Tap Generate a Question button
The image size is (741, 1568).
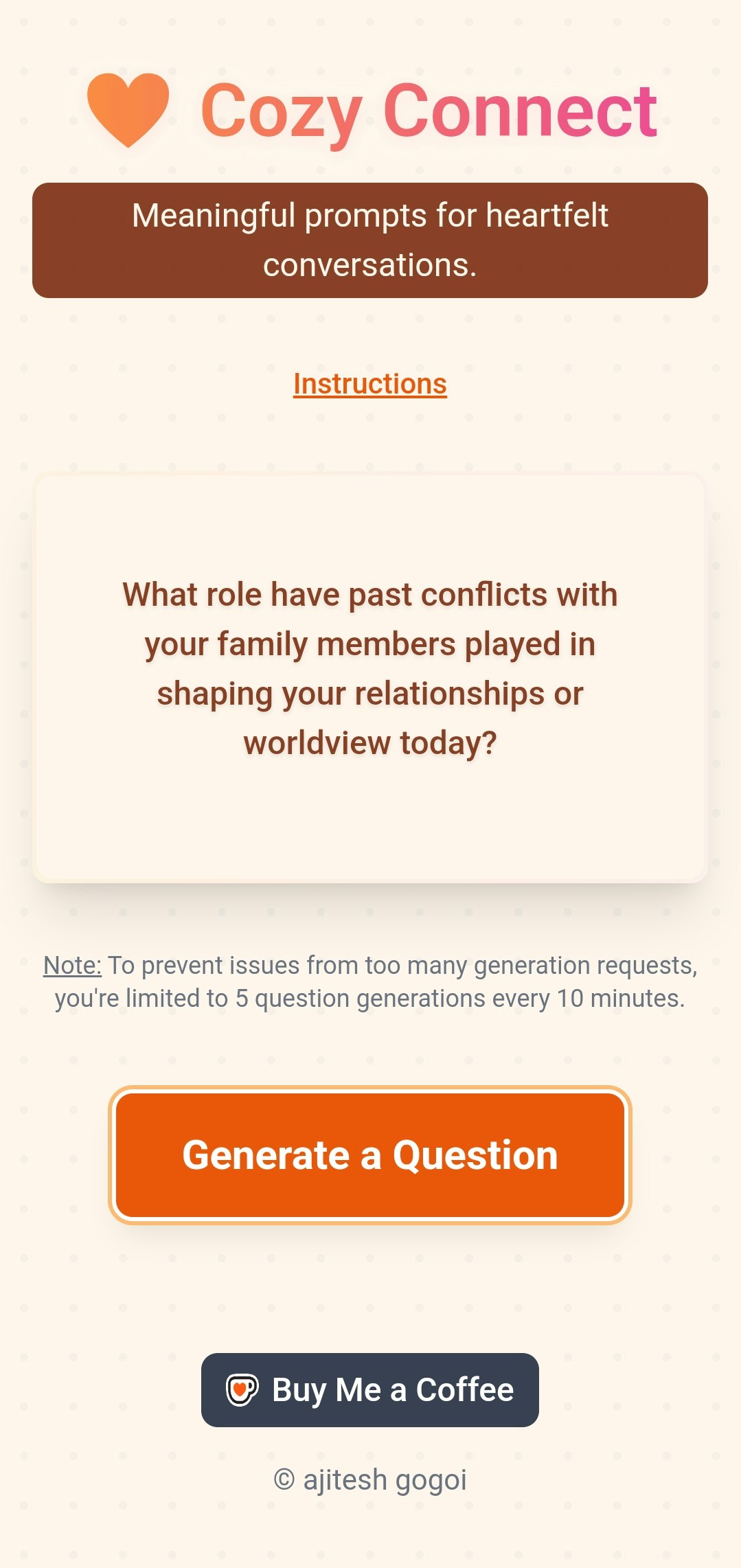point(369,1155)
